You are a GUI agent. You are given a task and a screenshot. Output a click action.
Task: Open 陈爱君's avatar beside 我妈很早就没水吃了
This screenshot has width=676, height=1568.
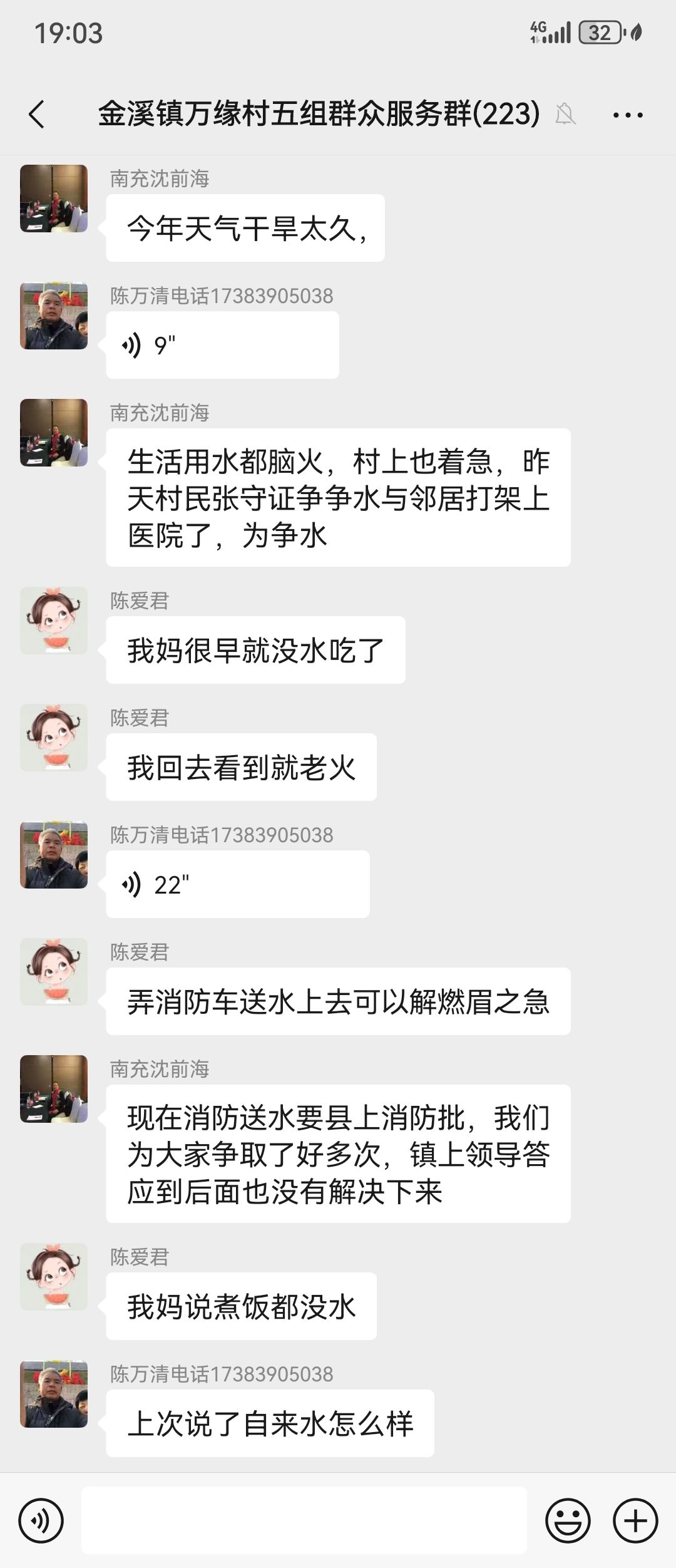54,621
